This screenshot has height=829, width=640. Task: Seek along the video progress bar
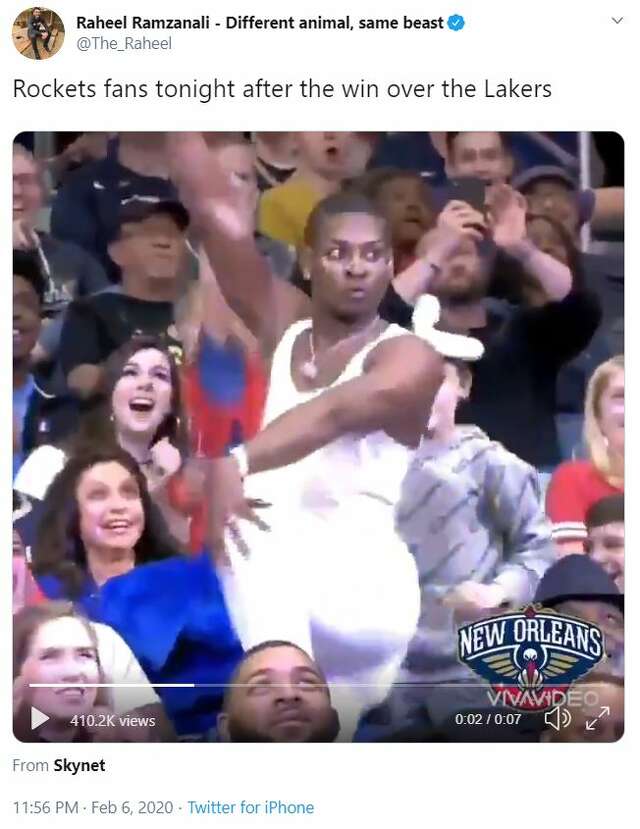(318, 685)
